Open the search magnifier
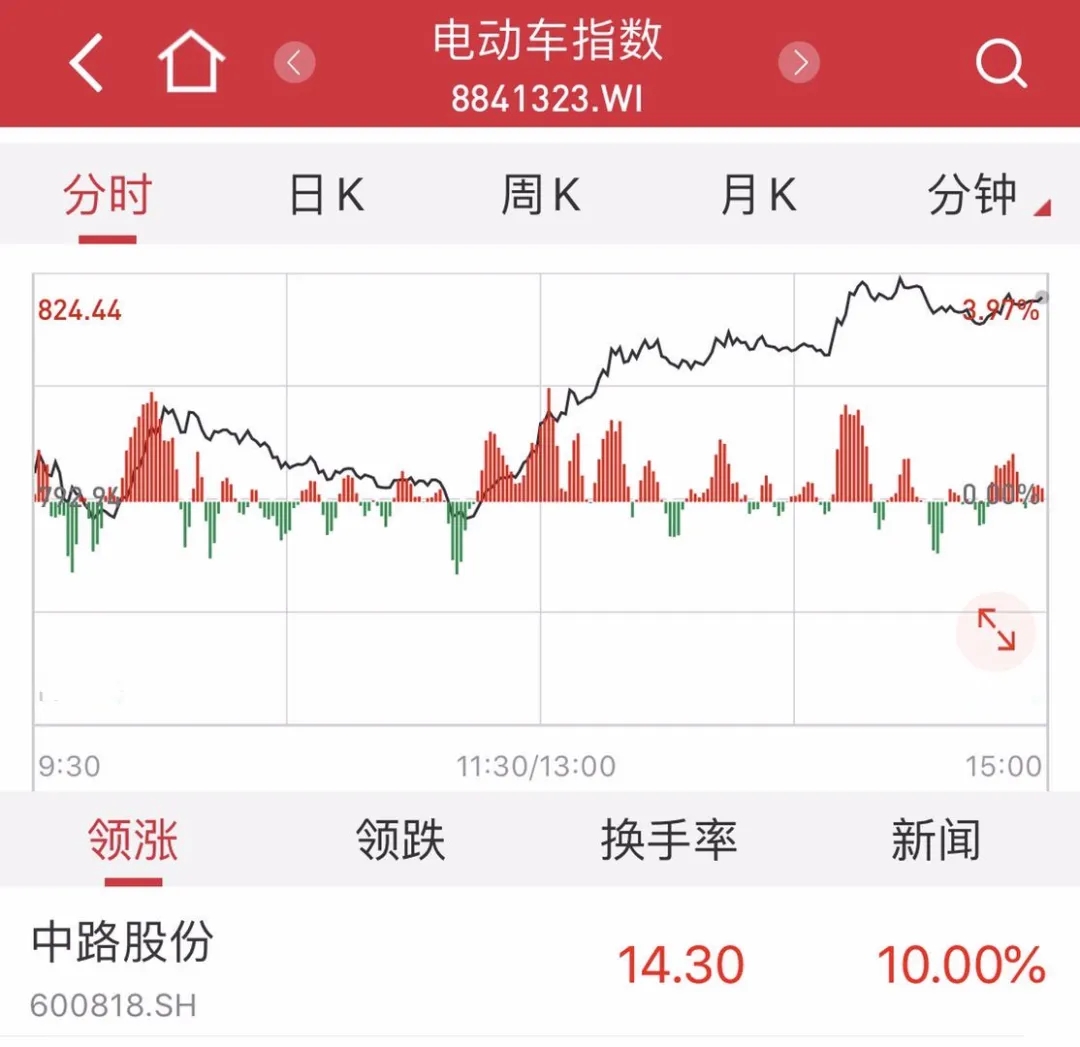This screenshot has height=1047, width=1080. point(1000,65)
